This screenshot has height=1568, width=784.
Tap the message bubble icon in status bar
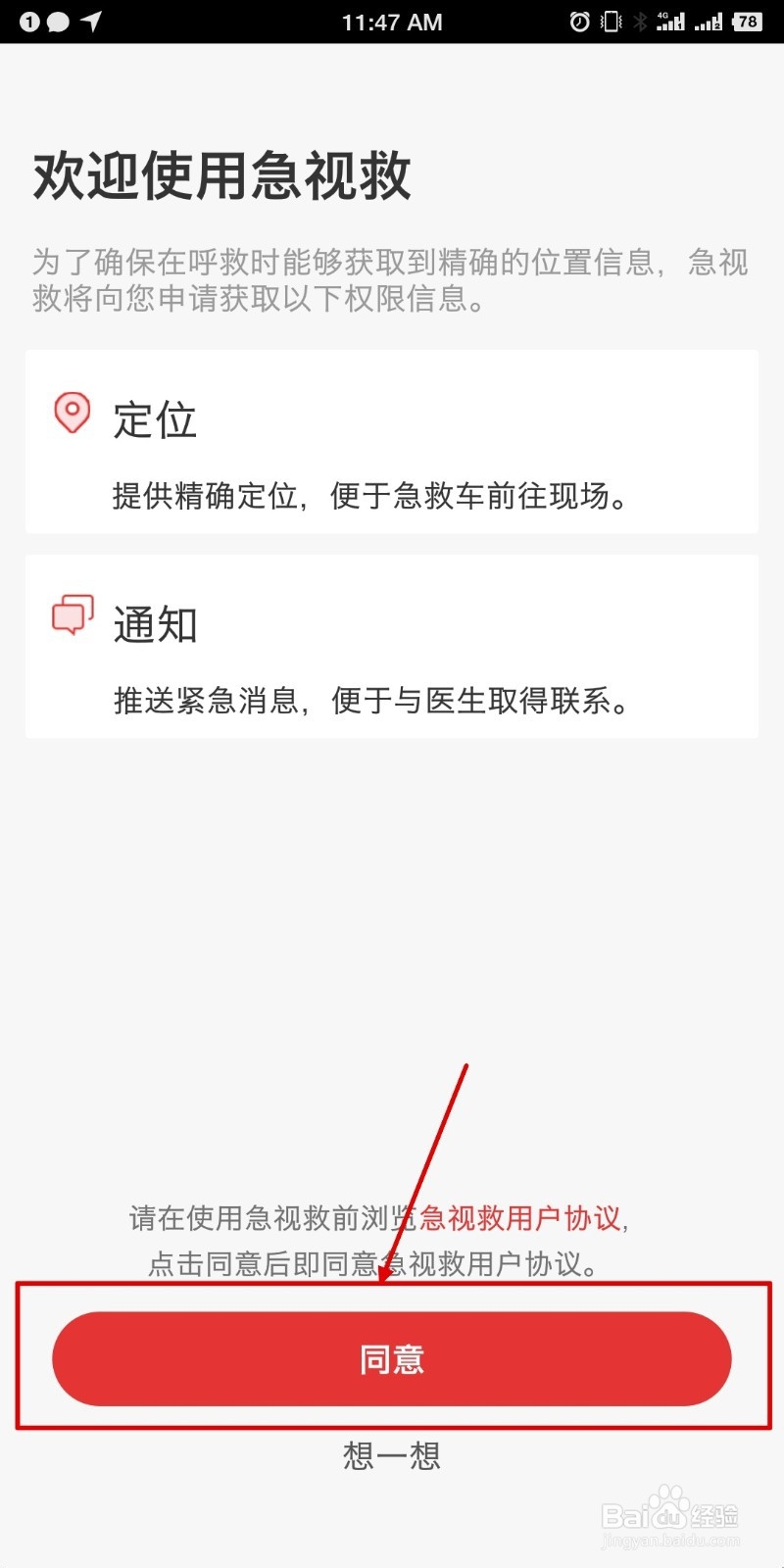click(59, 21)
